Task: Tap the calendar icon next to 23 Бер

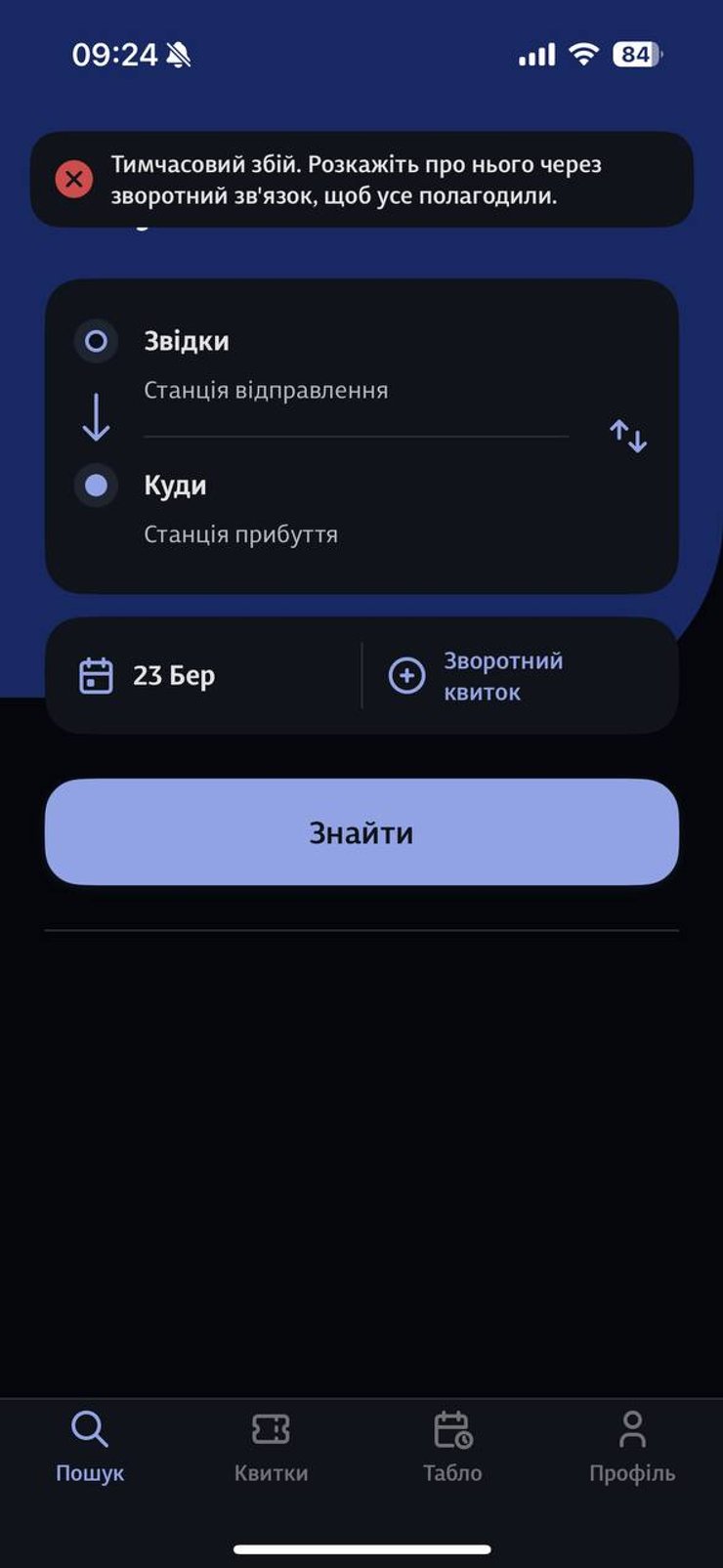Action: coord(95,674)
